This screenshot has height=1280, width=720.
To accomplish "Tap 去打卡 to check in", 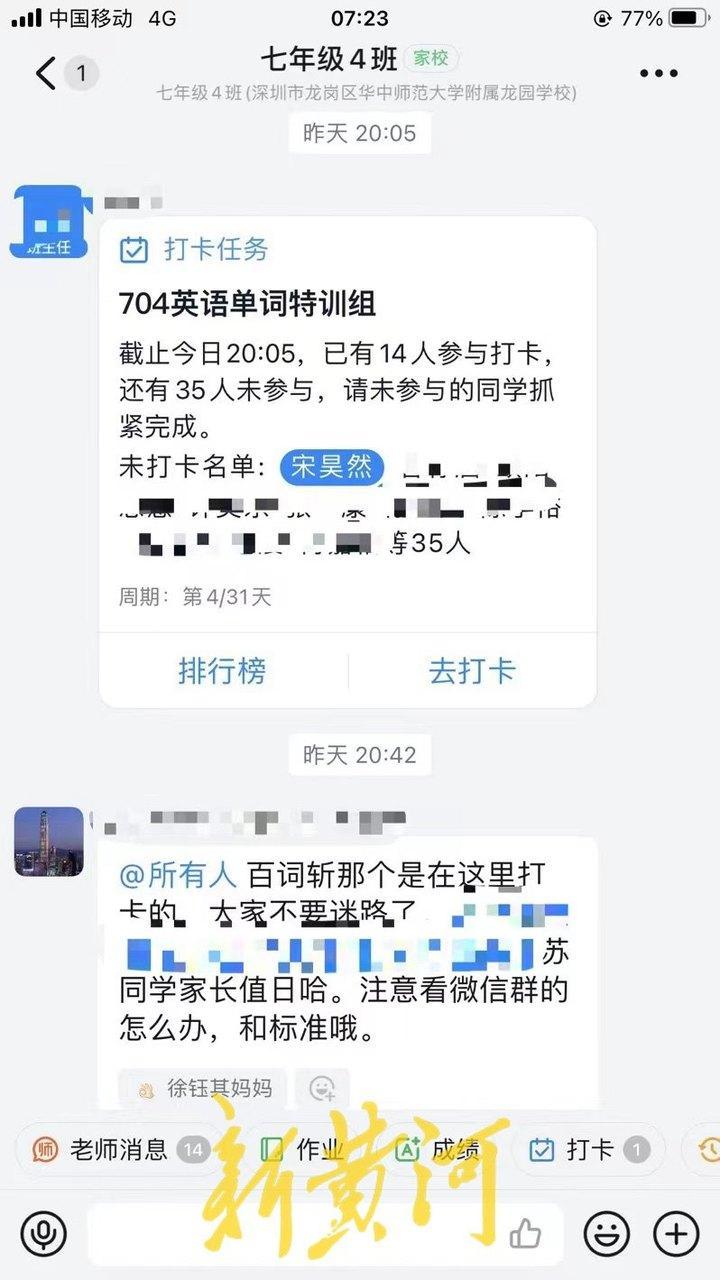I will pyautogui.click(x=471, y=670).
